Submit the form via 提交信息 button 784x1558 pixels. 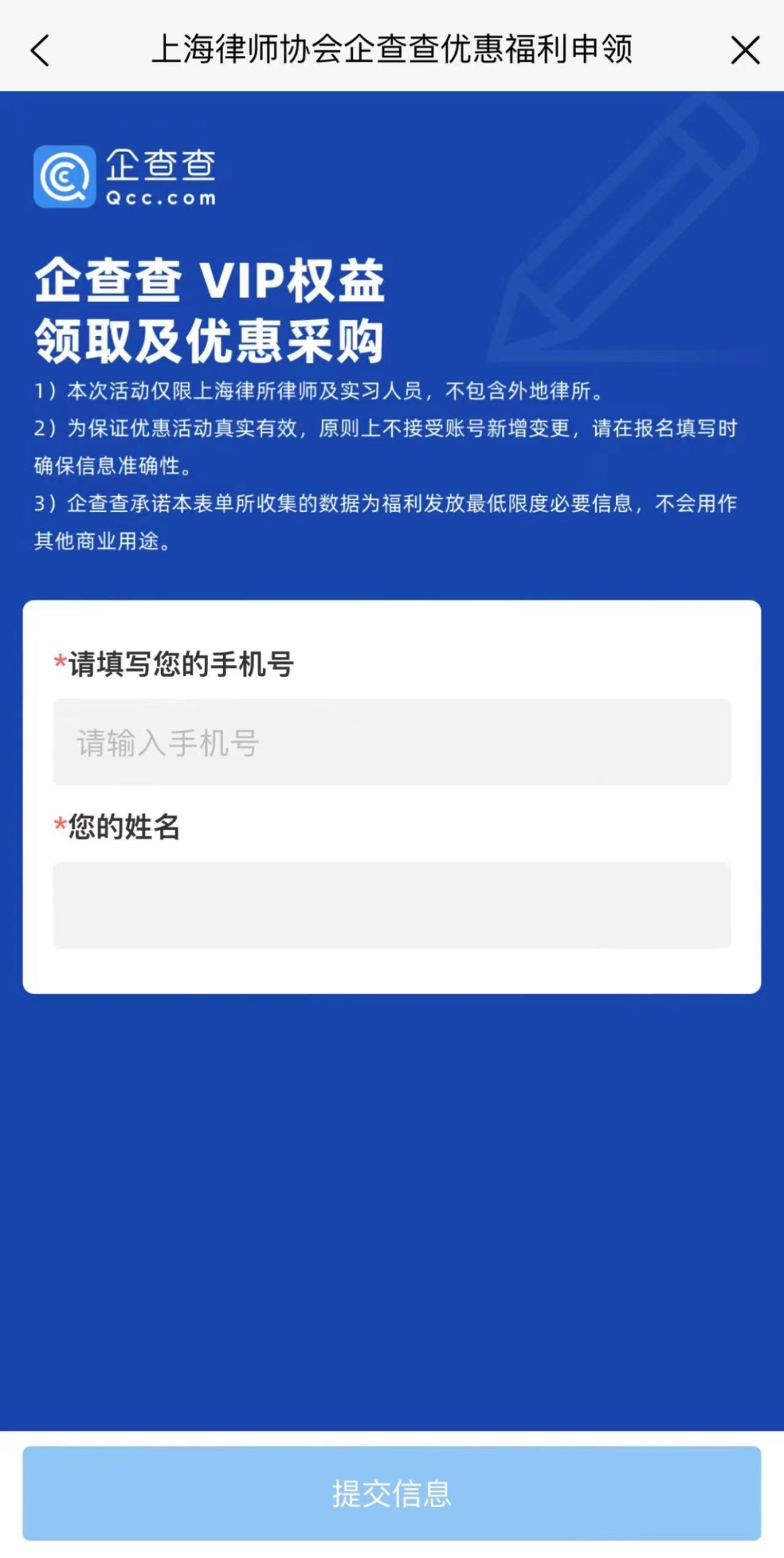click(392, 1493)
